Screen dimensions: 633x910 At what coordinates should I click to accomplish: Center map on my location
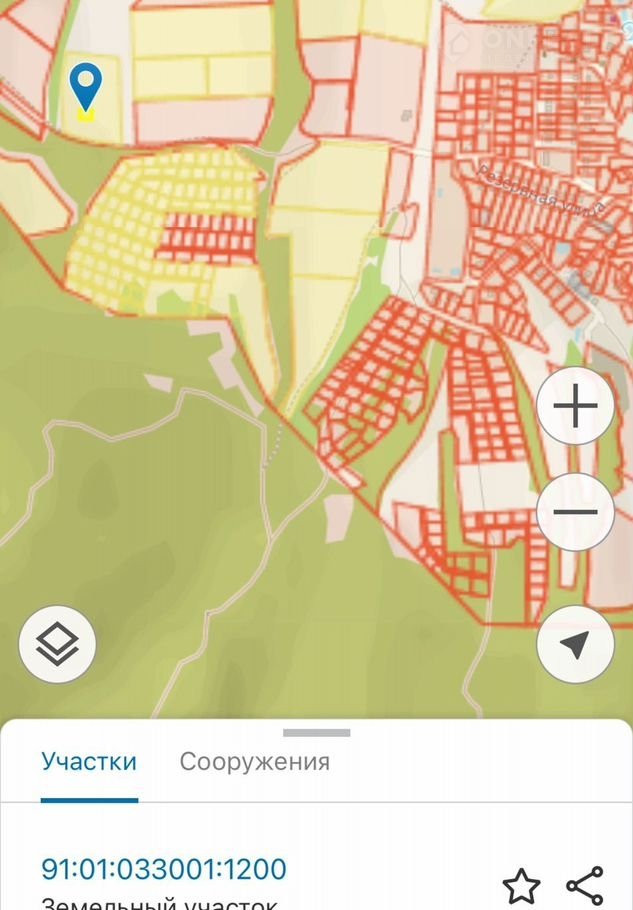click(x=575, y=645)
